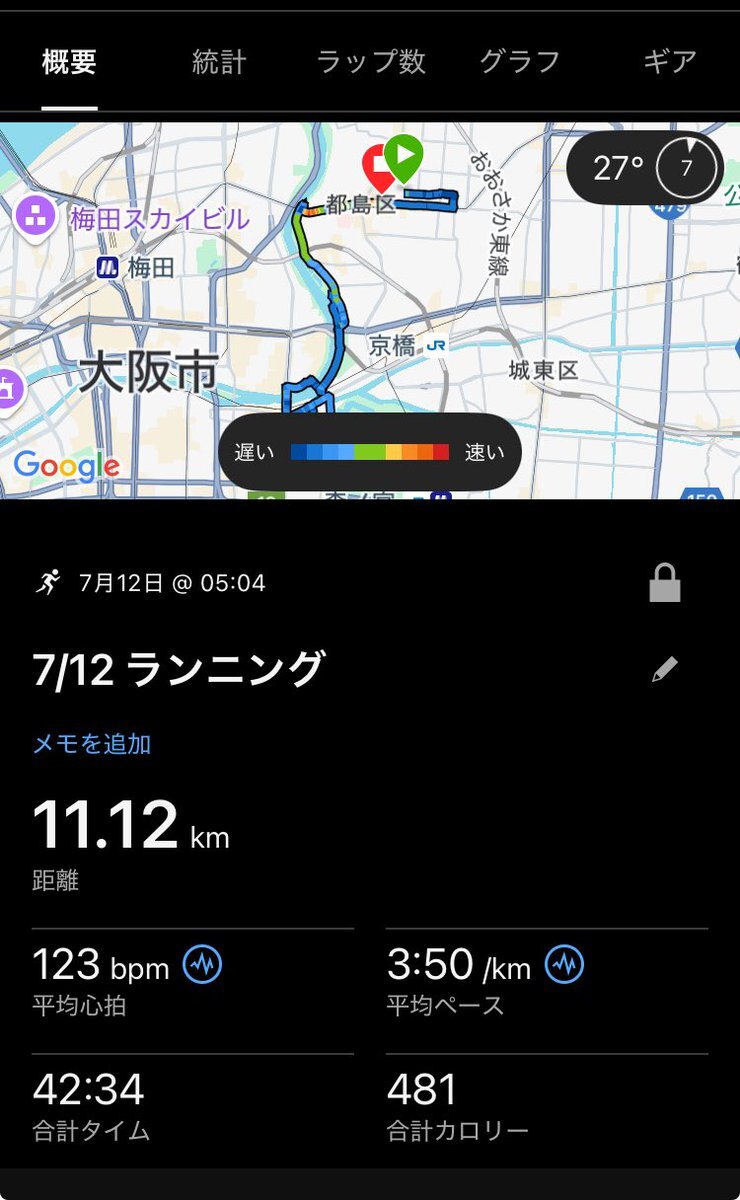
Task: Tap the heart rate icon beside 123 bpm
Action: pos(203,965)
